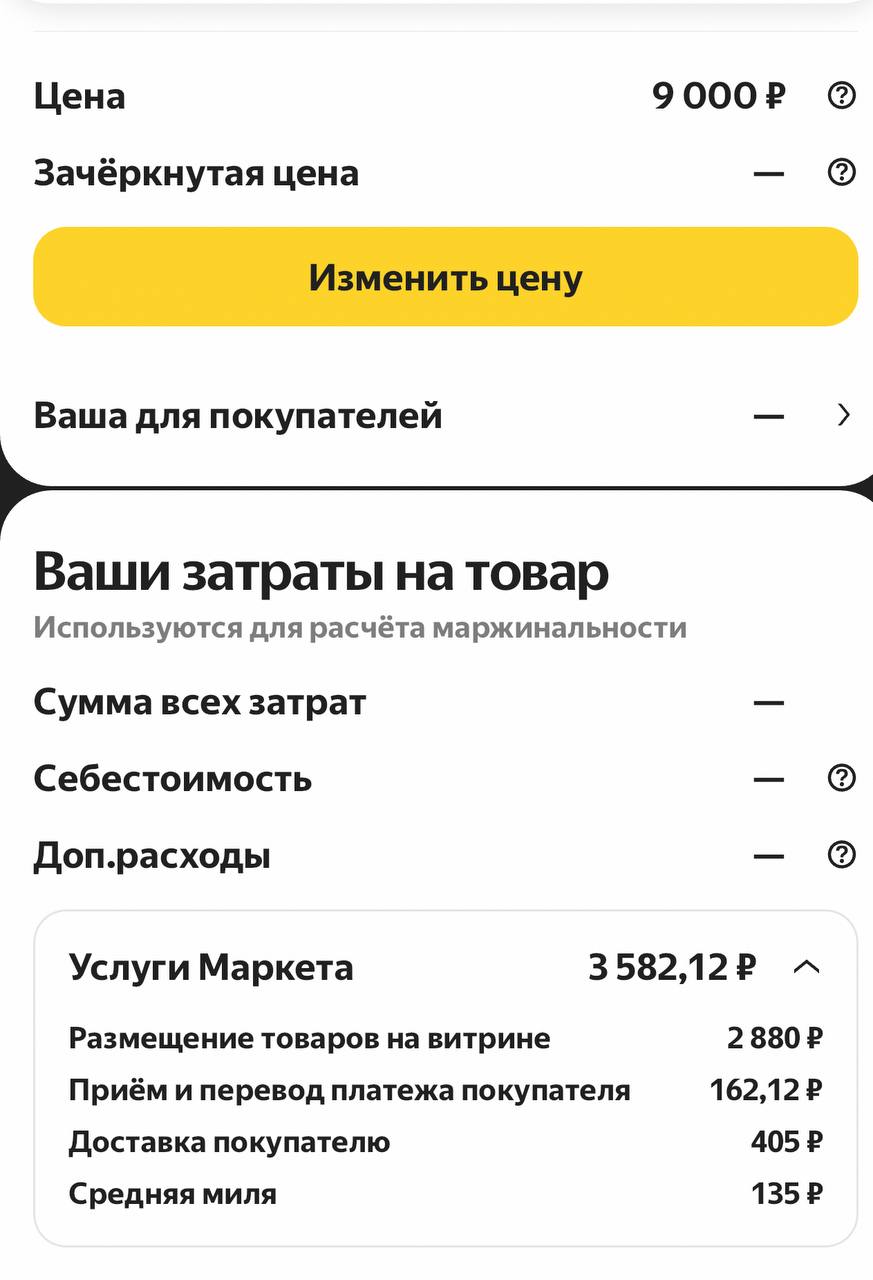
Task: Open the Сумма всех затрат dash field
Action: click(768, 701)
